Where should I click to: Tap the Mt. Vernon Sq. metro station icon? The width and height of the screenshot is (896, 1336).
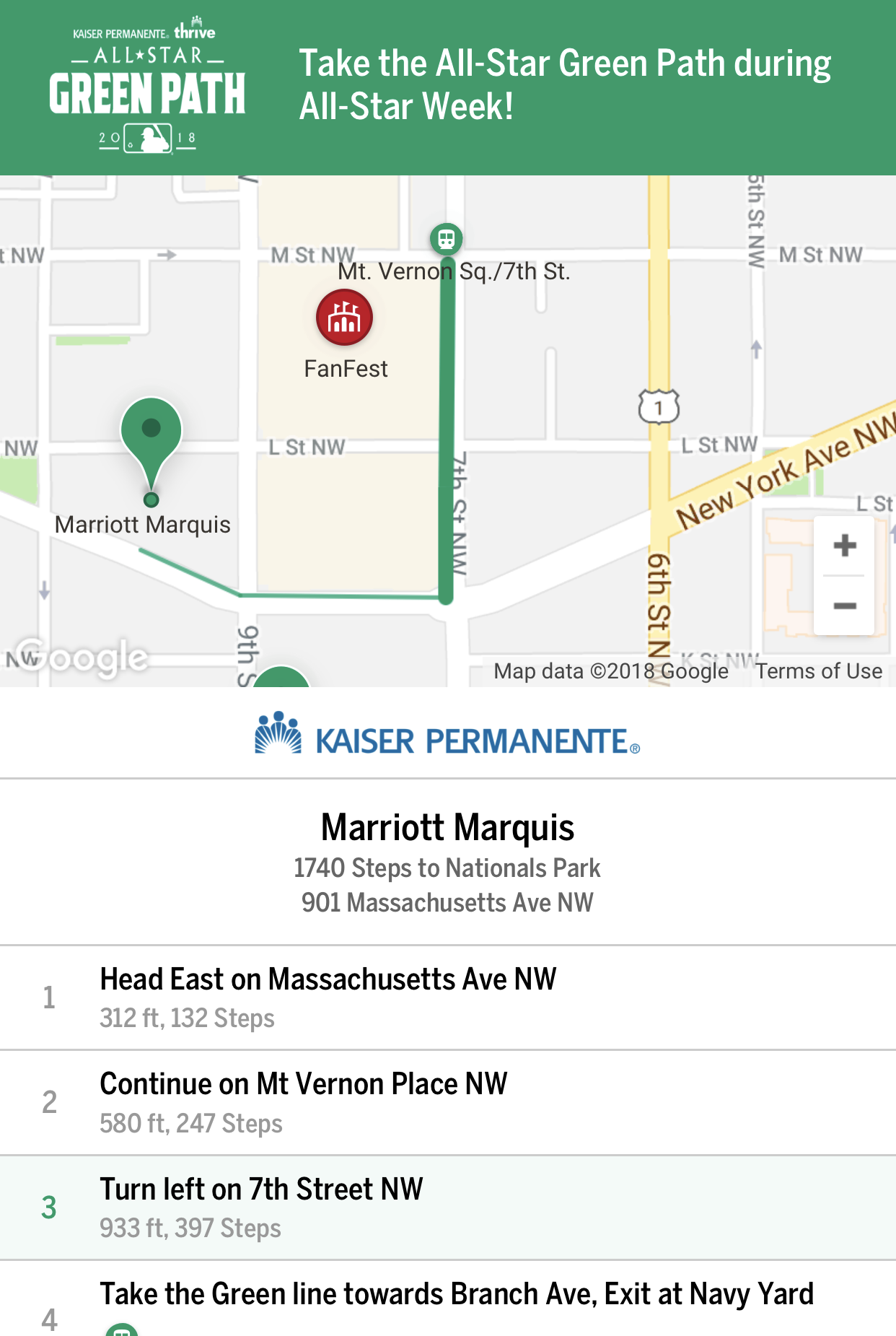click(447, 238)
